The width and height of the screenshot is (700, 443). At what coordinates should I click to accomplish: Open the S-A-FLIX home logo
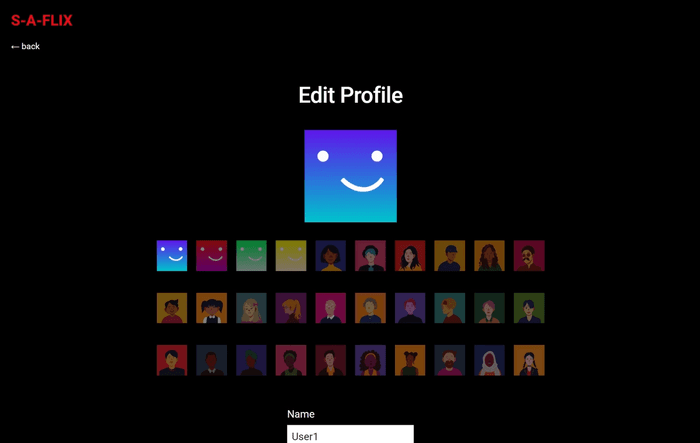41,20
